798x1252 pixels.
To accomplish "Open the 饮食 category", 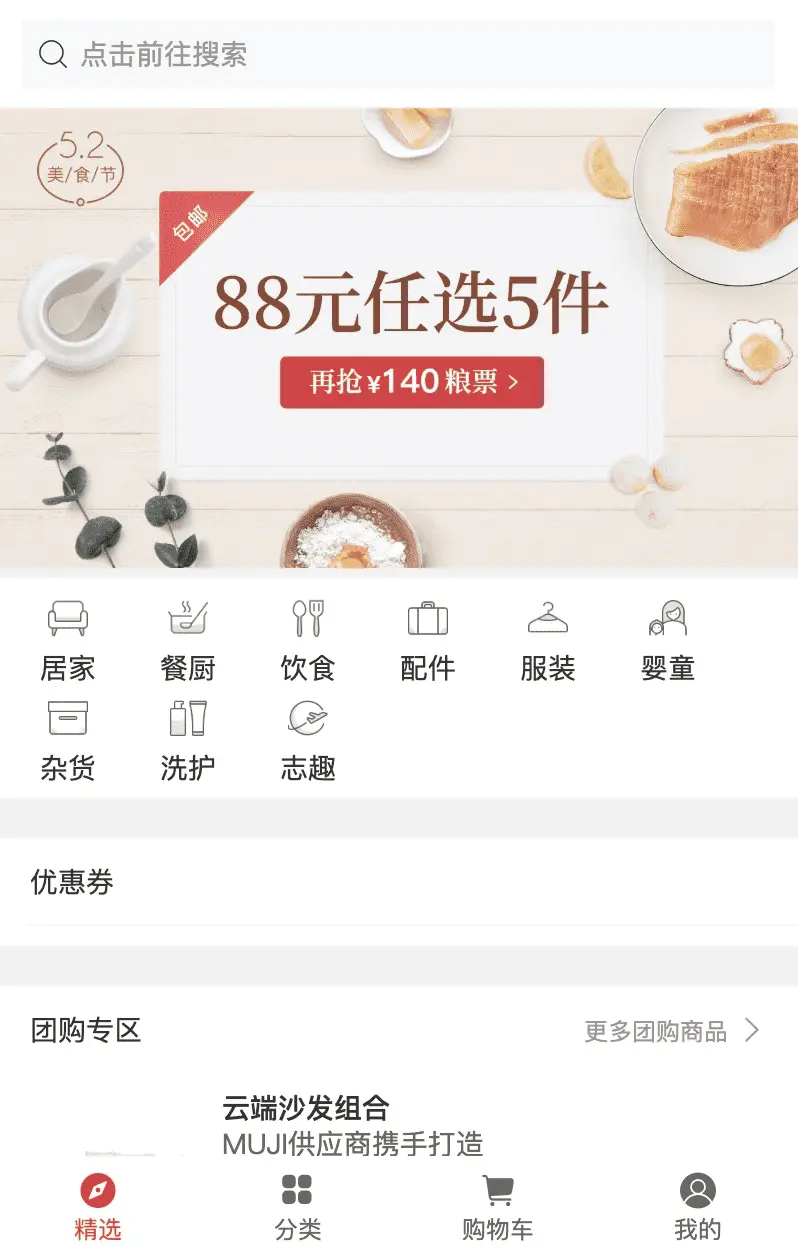I will pos(308,641).
